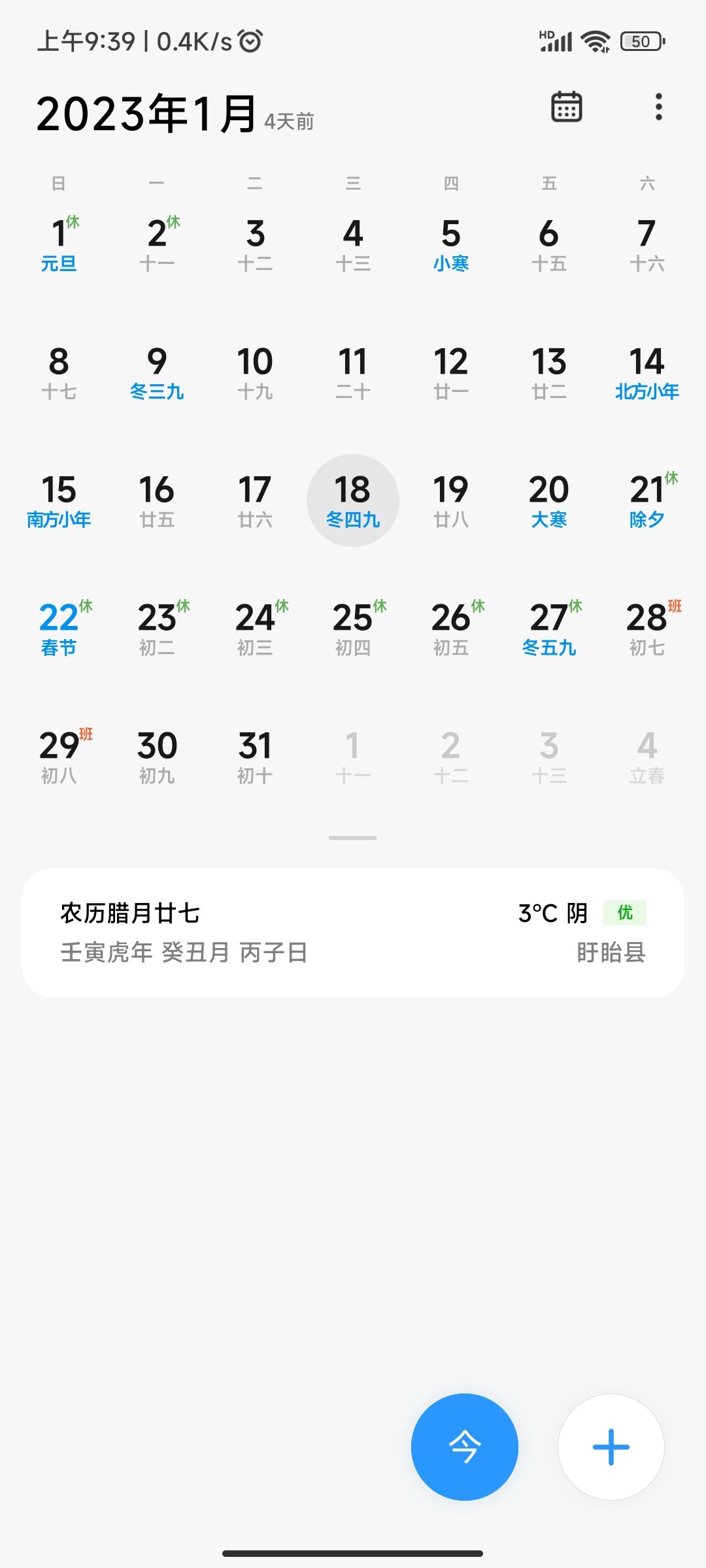Open the month picker via 2023年1月 title

coord(147,112)
